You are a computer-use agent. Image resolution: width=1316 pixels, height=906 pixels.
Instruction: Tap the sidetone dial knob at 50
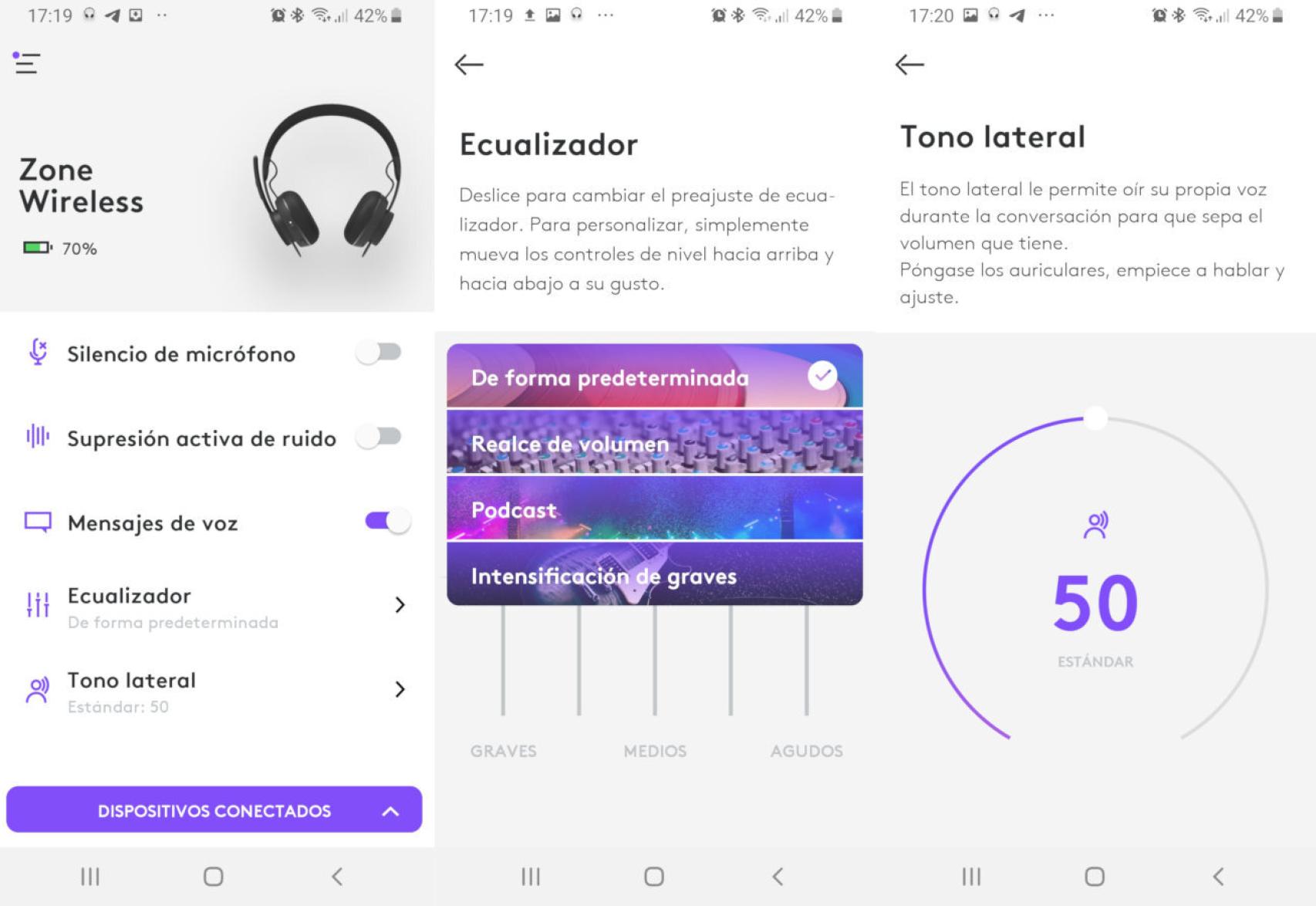(1095, 418)
